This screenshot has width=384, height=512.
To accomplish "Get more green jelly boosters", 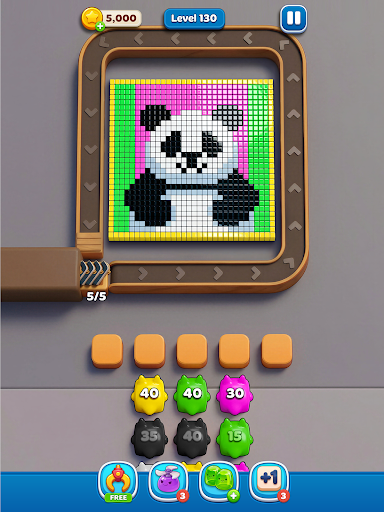I will pos(219,482).
